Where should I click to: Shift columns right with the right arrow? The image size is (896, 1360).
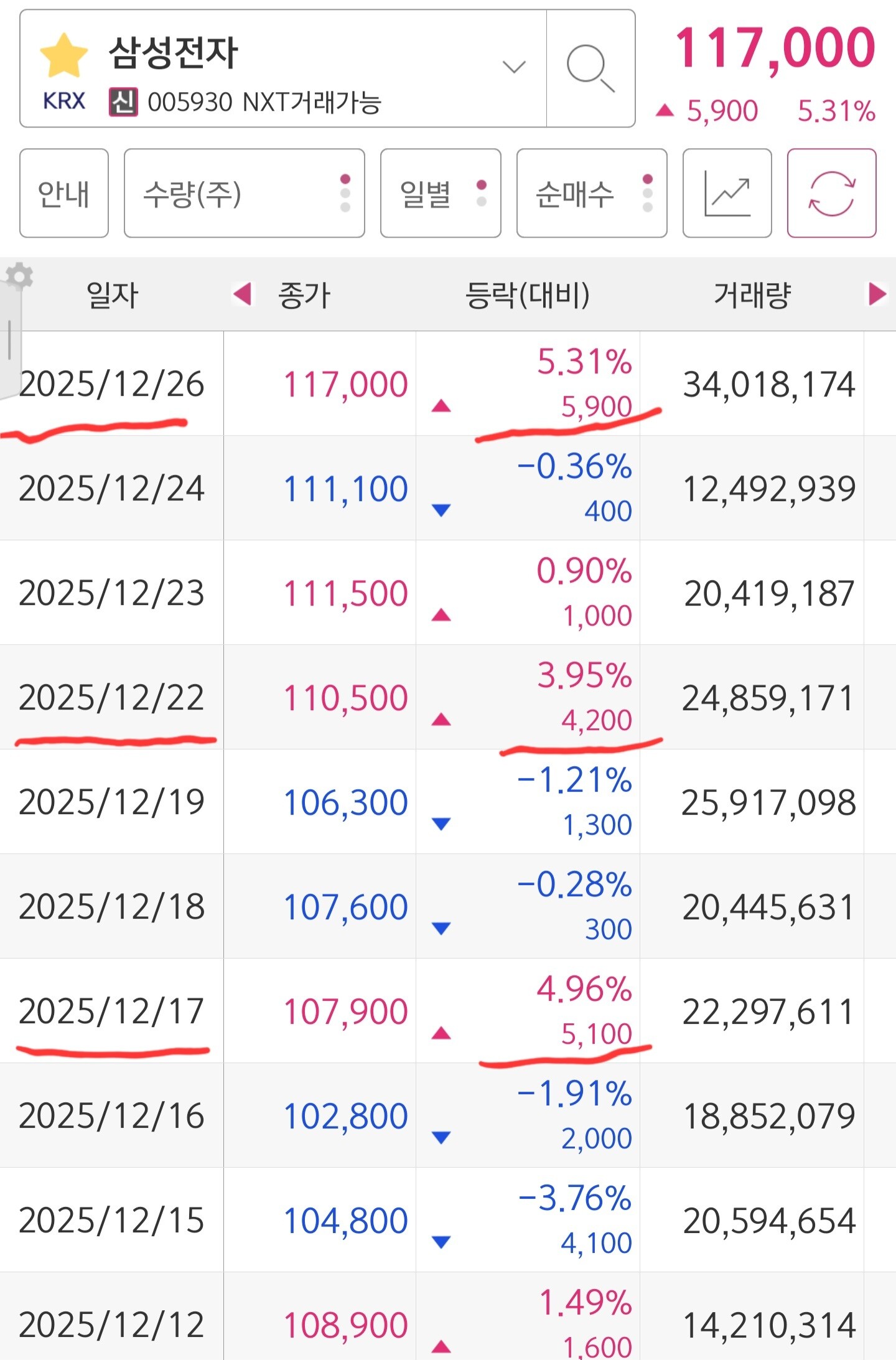pyautogui.click(x=877, y=294)
